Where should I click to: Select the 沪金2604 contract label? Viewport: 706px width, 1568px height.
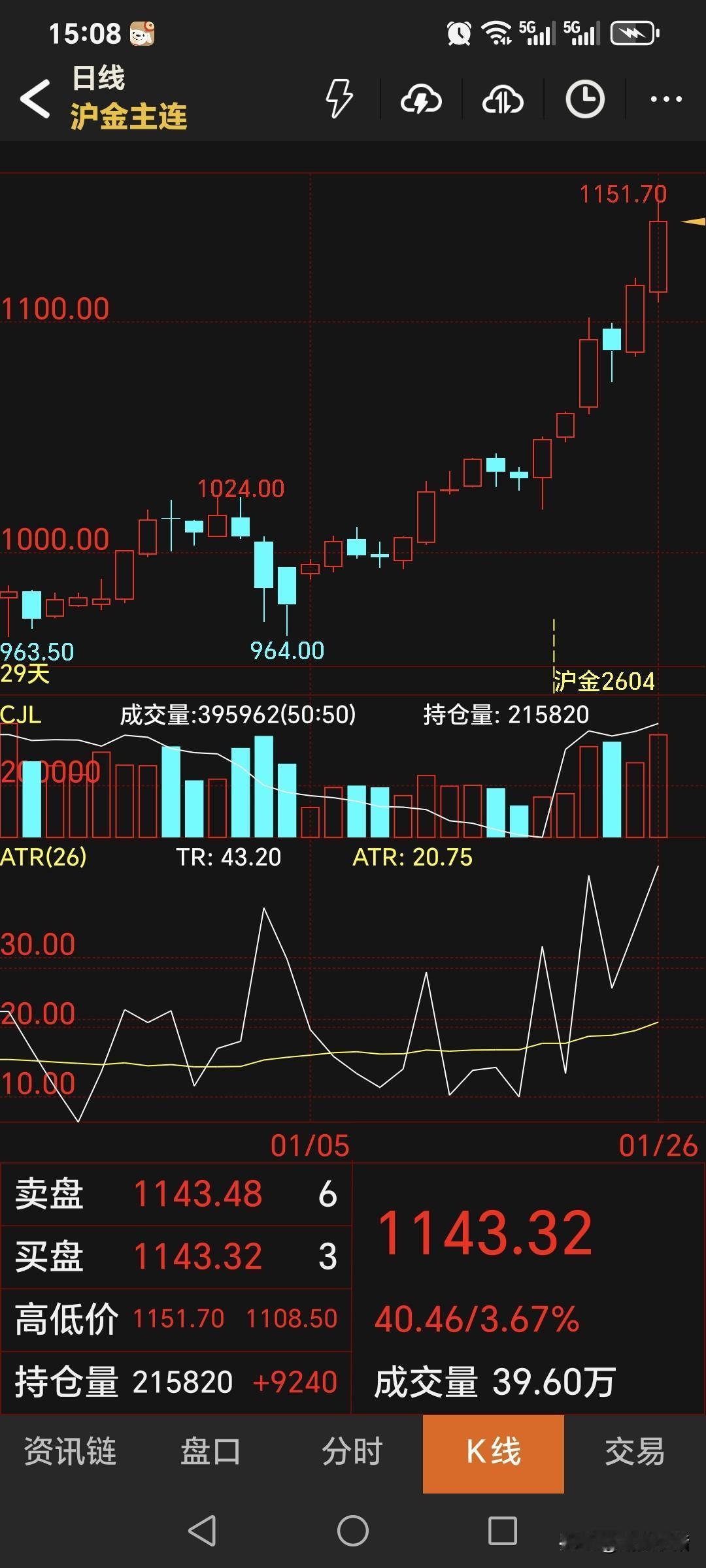click(605, 680)
